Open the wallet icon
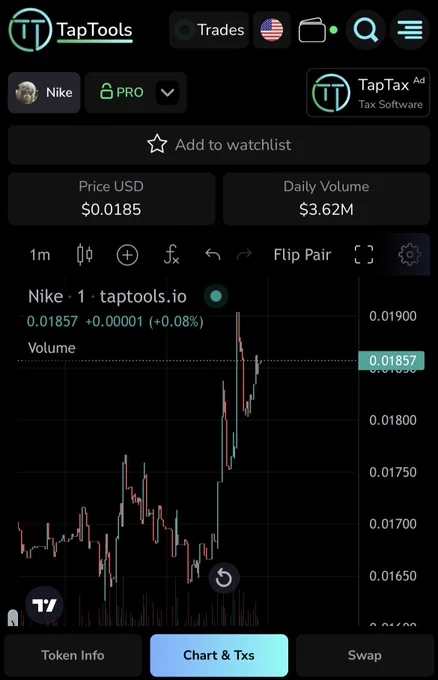 (312, 30)
